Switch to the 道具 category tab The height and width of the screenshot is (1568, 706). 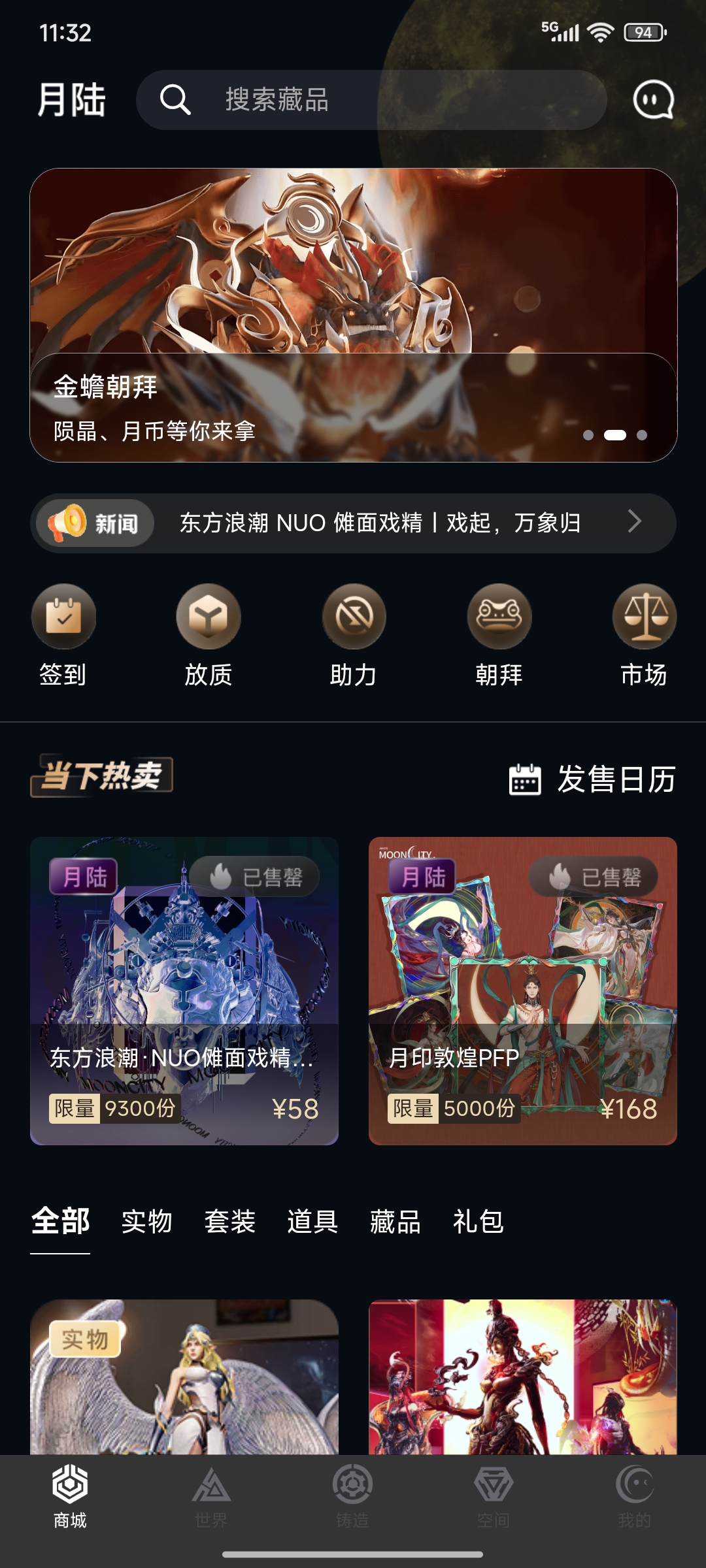(x=312, y=1221)
